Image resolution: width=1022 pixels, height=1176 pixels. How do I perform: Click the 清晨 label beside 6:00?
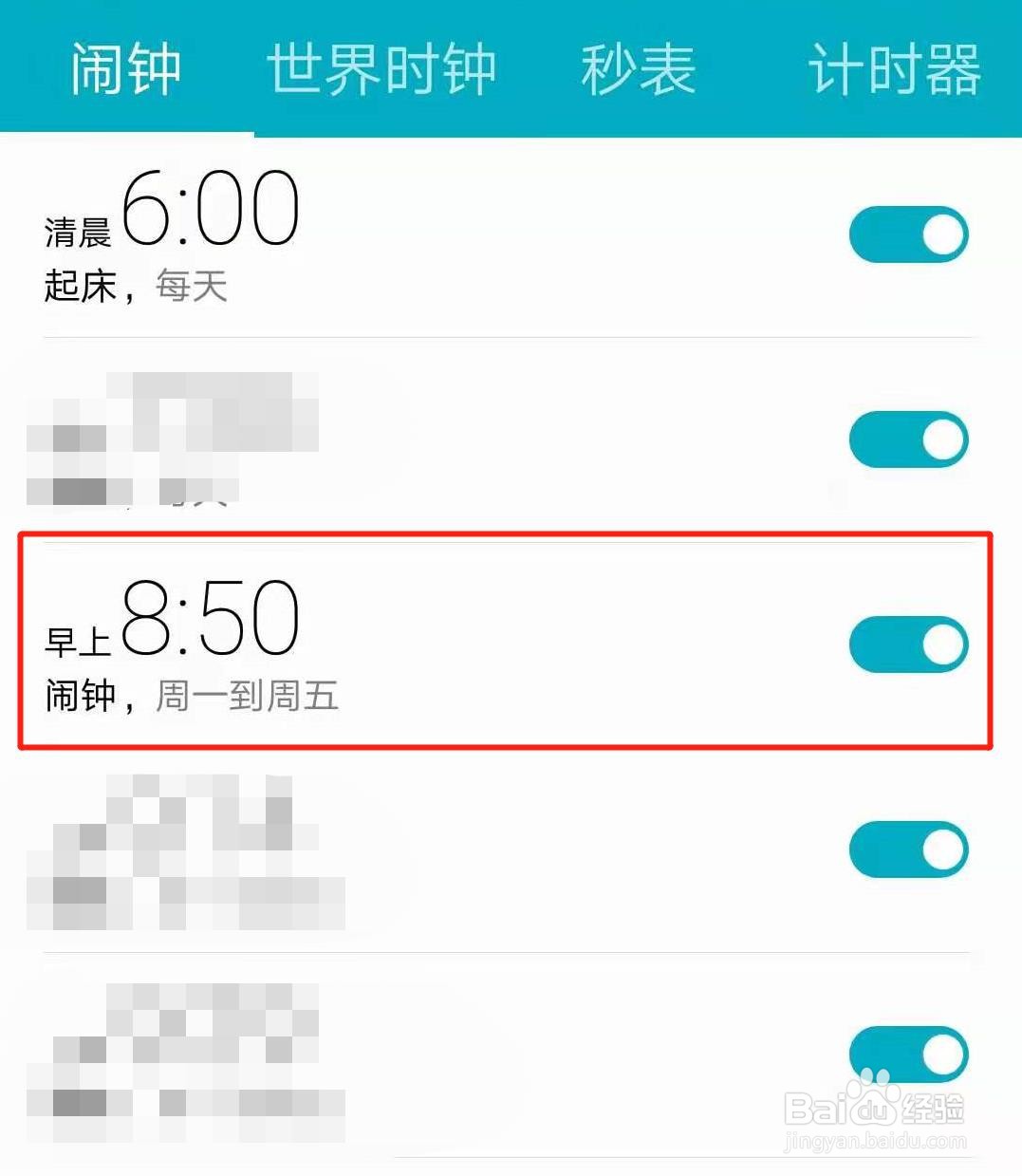click(76, 230)
